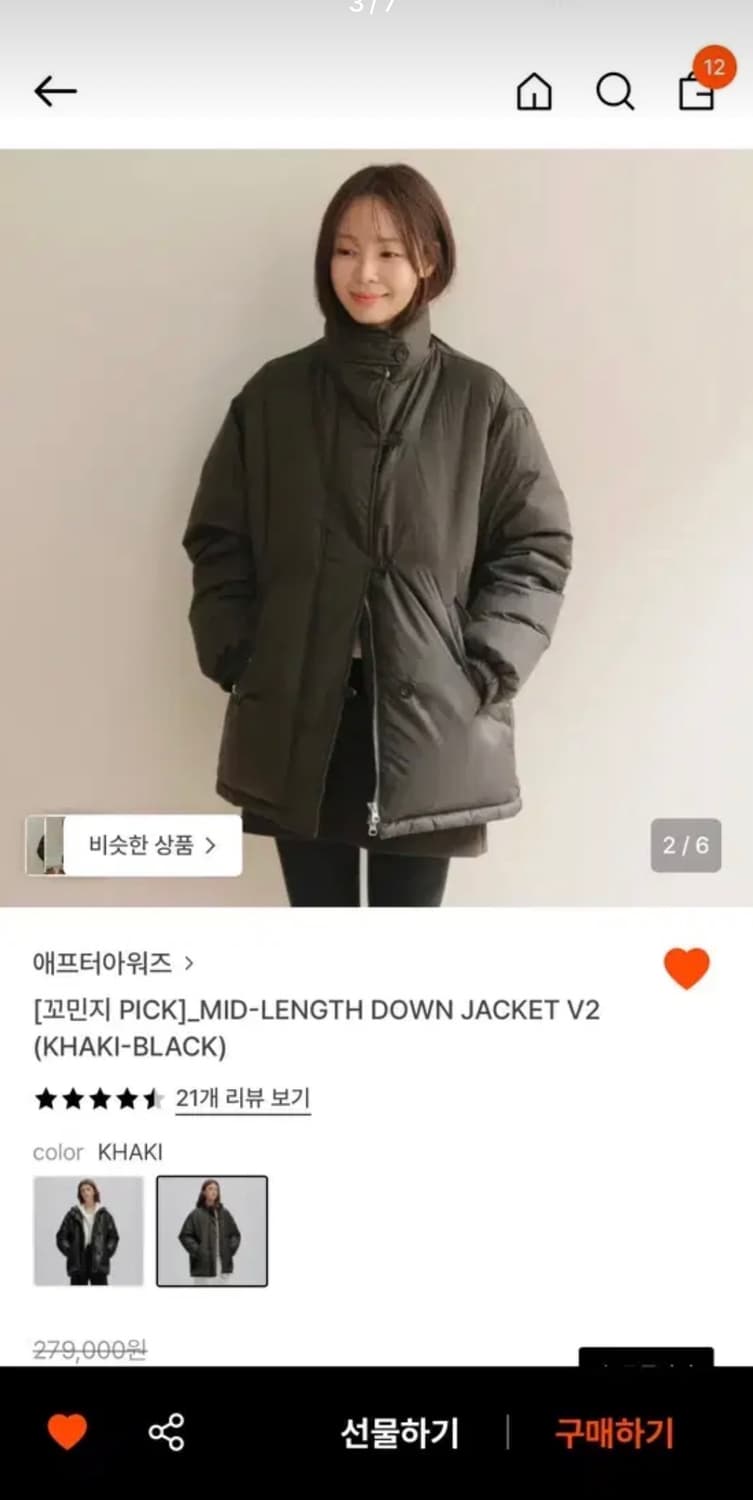Screen dimensions: 753x1500
Task: Select the first color option thumbnail
Action: tap(89, 1230)
